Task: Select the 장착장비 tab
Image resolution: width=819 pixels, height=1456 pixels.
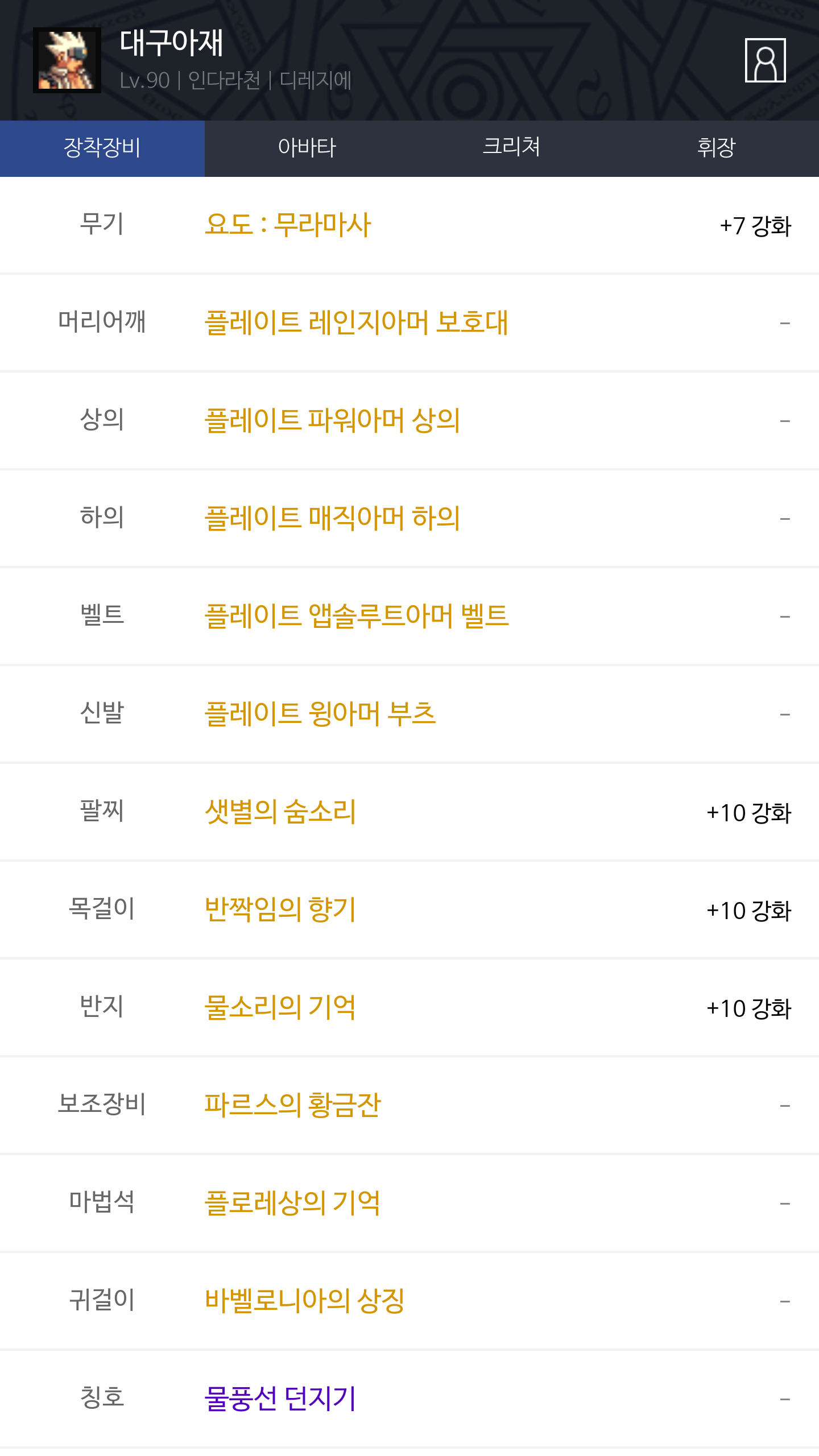Action: point(102,148)
